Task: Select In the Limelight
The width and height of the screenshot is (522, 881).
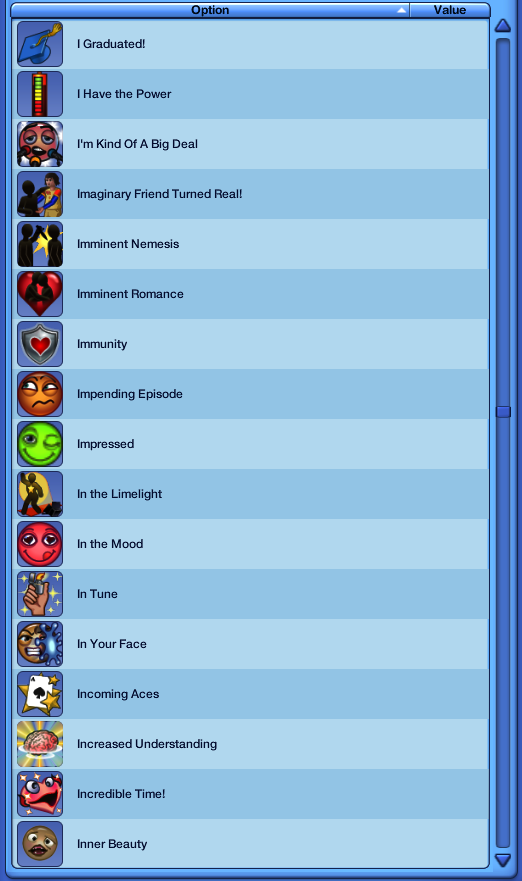Action: pyautogui.click(x=251, y=494)
